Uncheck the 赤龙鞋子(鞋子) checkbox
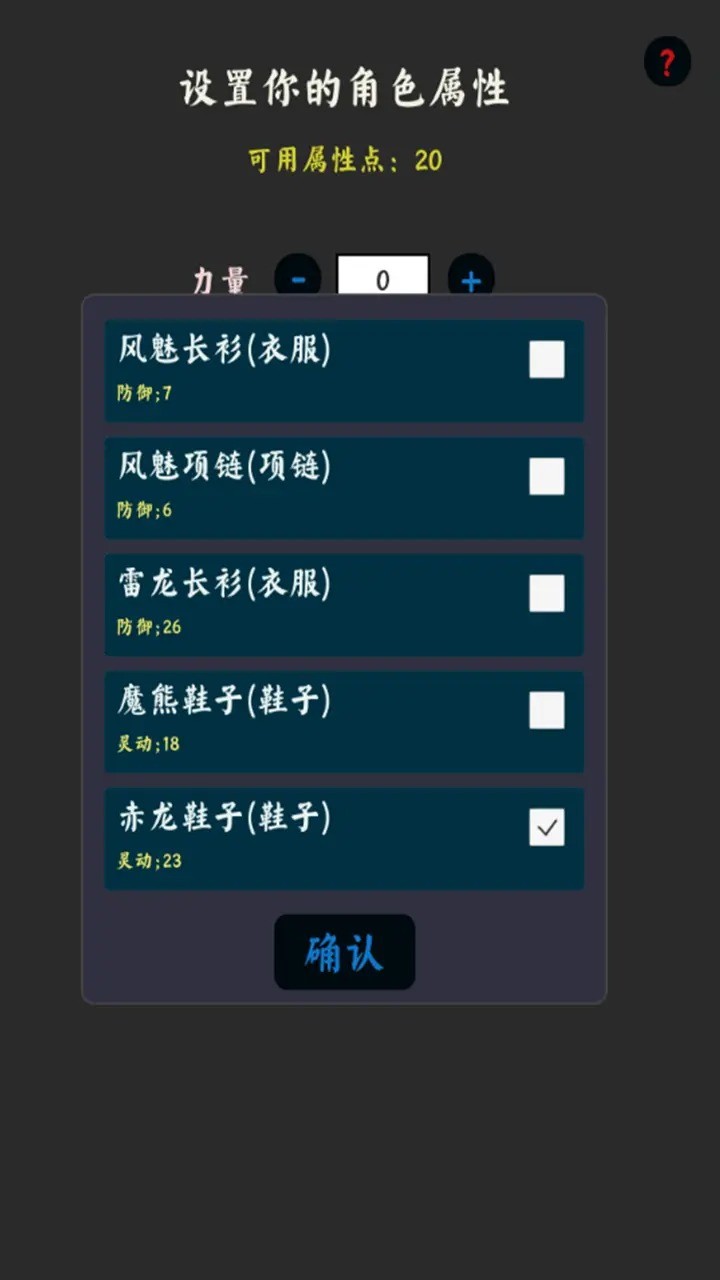720x1280 pixels. (x=546, y=827)
